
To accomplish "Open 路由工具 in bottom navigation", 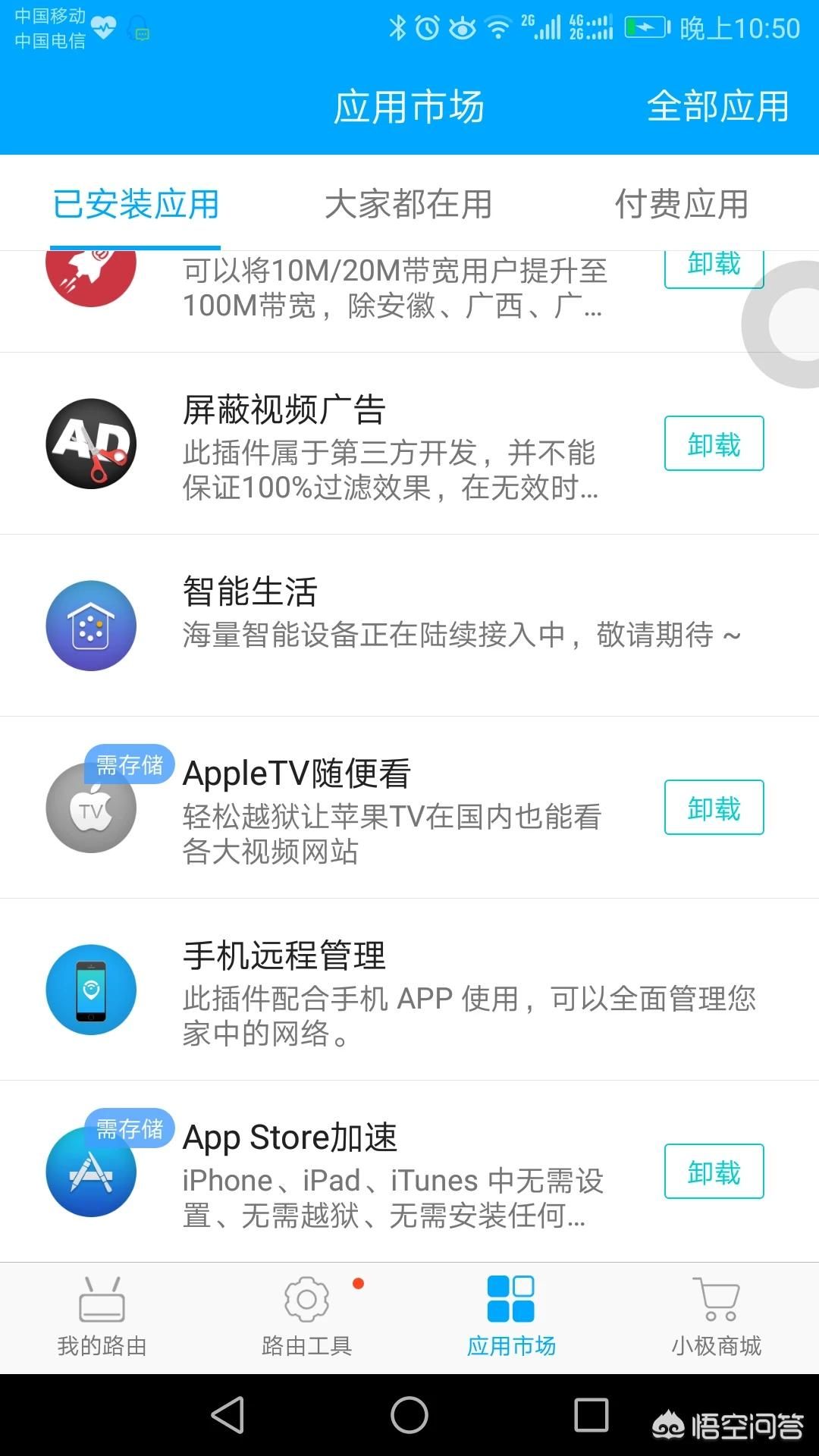I will (x=307, y=1318).
